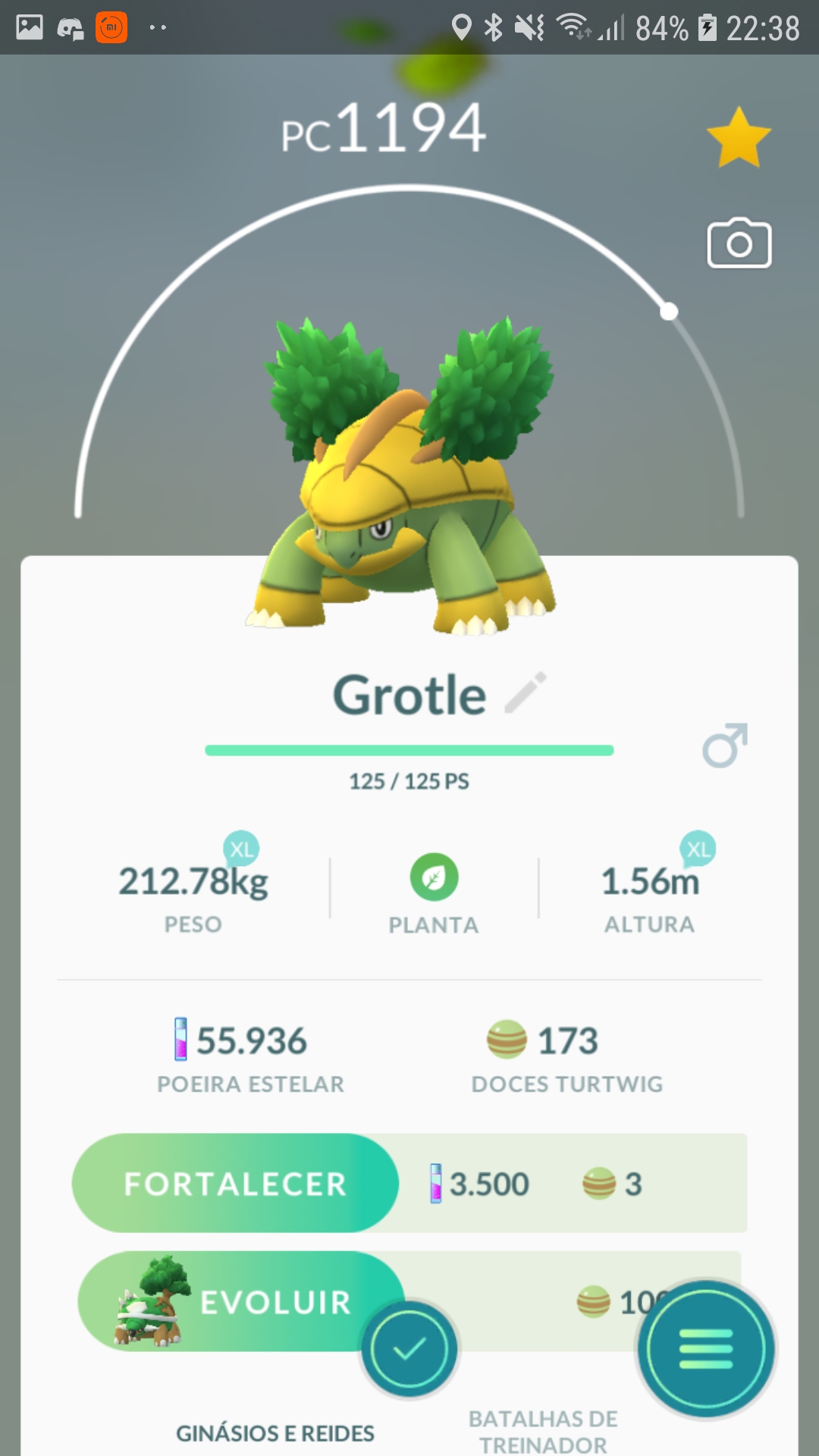Viewport: 819px width, 1456px height.
Task: Open the AR camera icon
Action: [739, 244]
